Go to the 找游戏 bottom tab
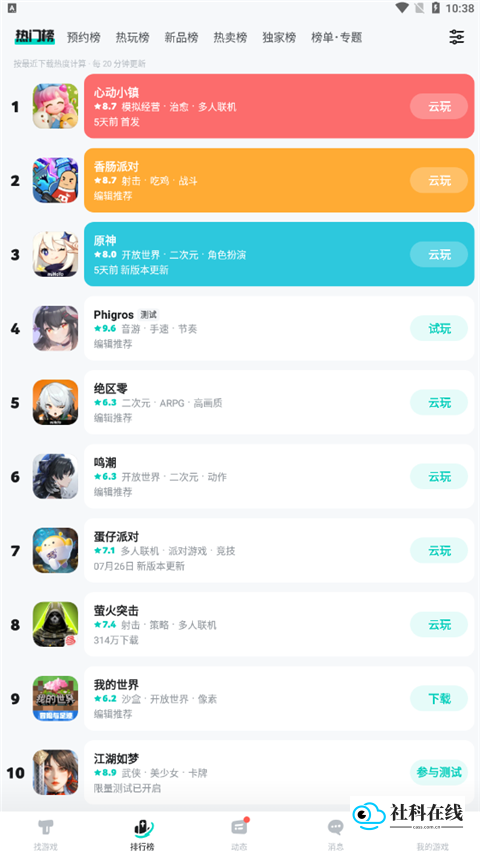The image size is (480, 854). (46, 834)
